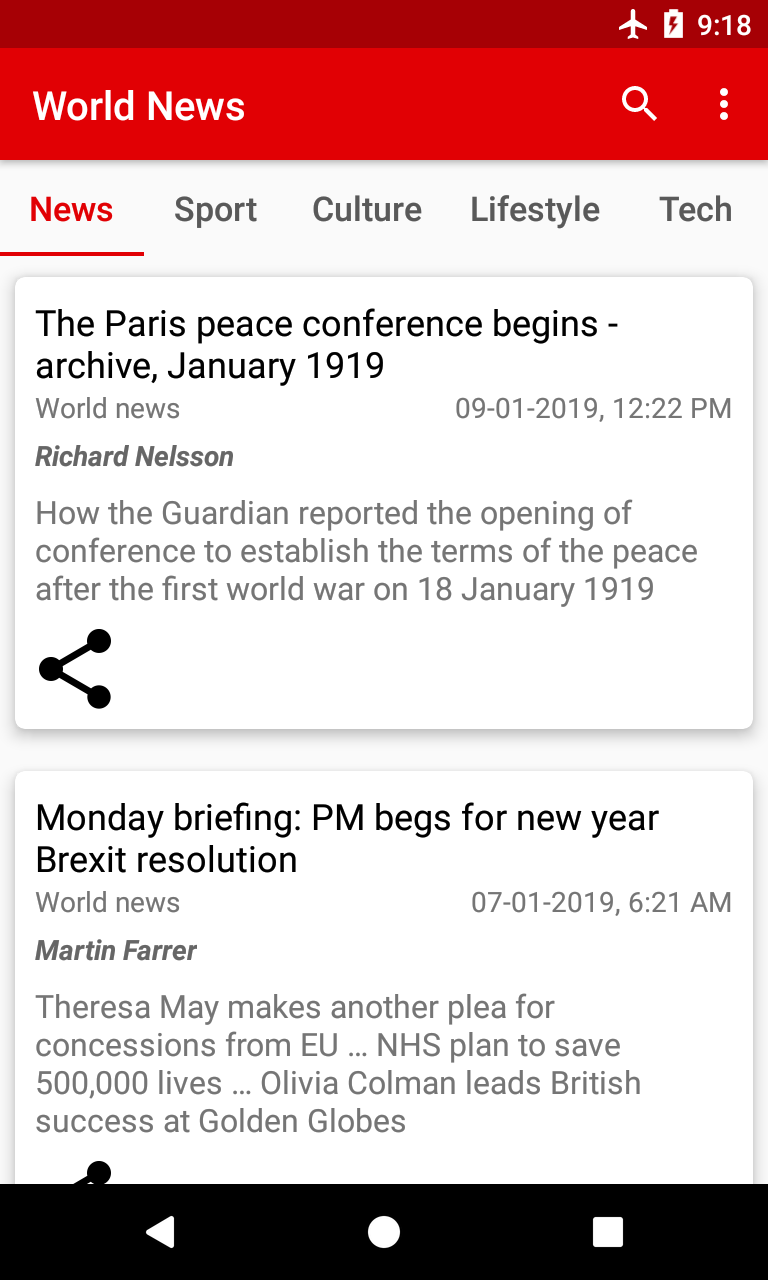Share the Paris peace conference article

tap(75, 669)
